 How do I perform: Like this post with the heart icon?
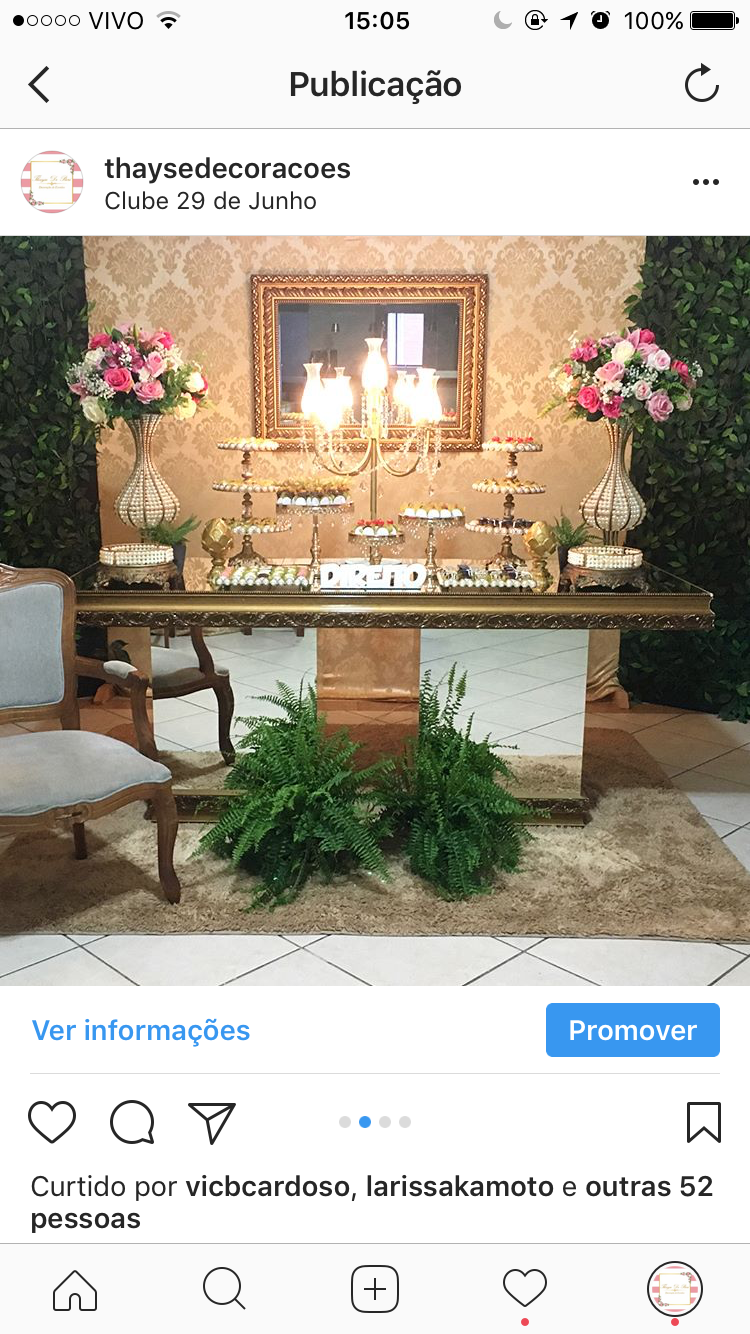pos(52,1122)
